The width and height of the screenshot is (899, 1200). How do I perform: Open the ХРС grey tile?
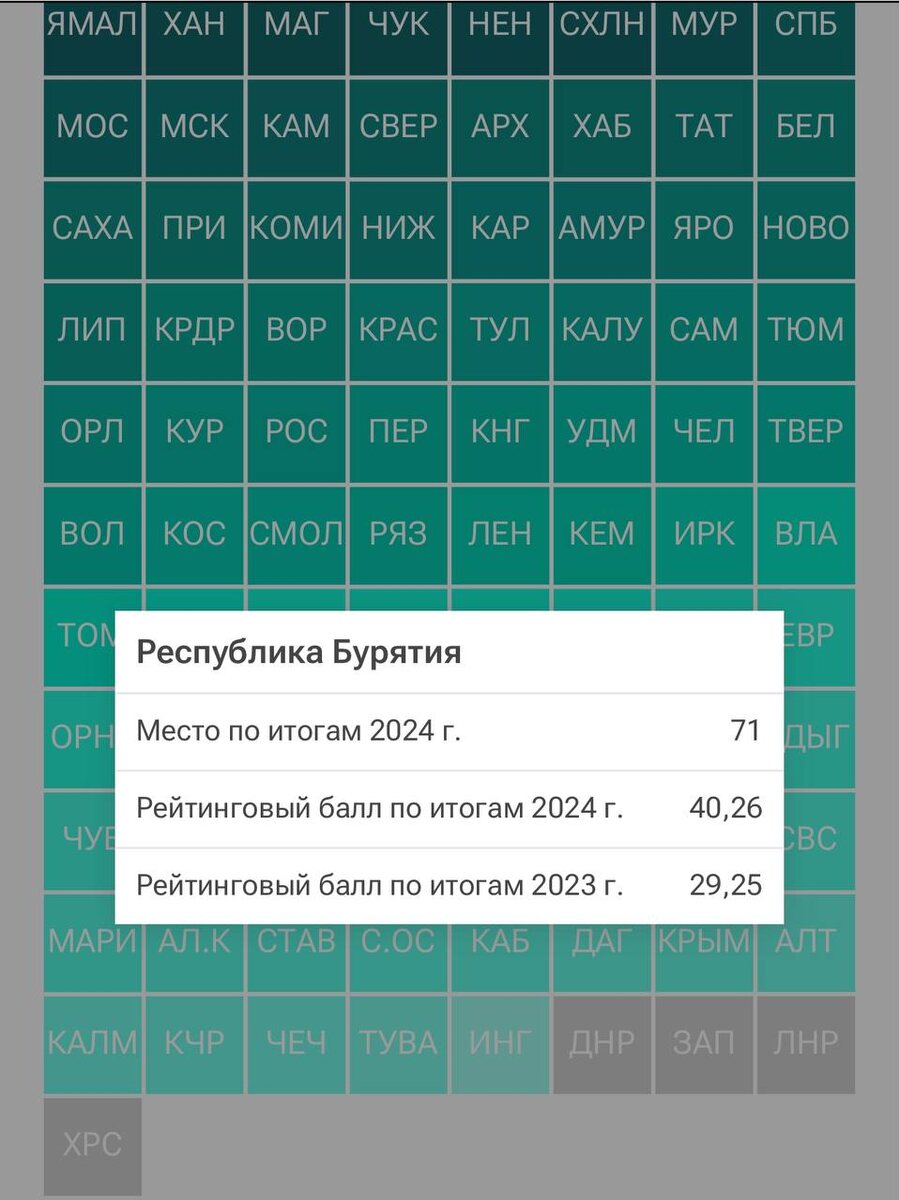pyautogui.click(x=92, y=1146)
